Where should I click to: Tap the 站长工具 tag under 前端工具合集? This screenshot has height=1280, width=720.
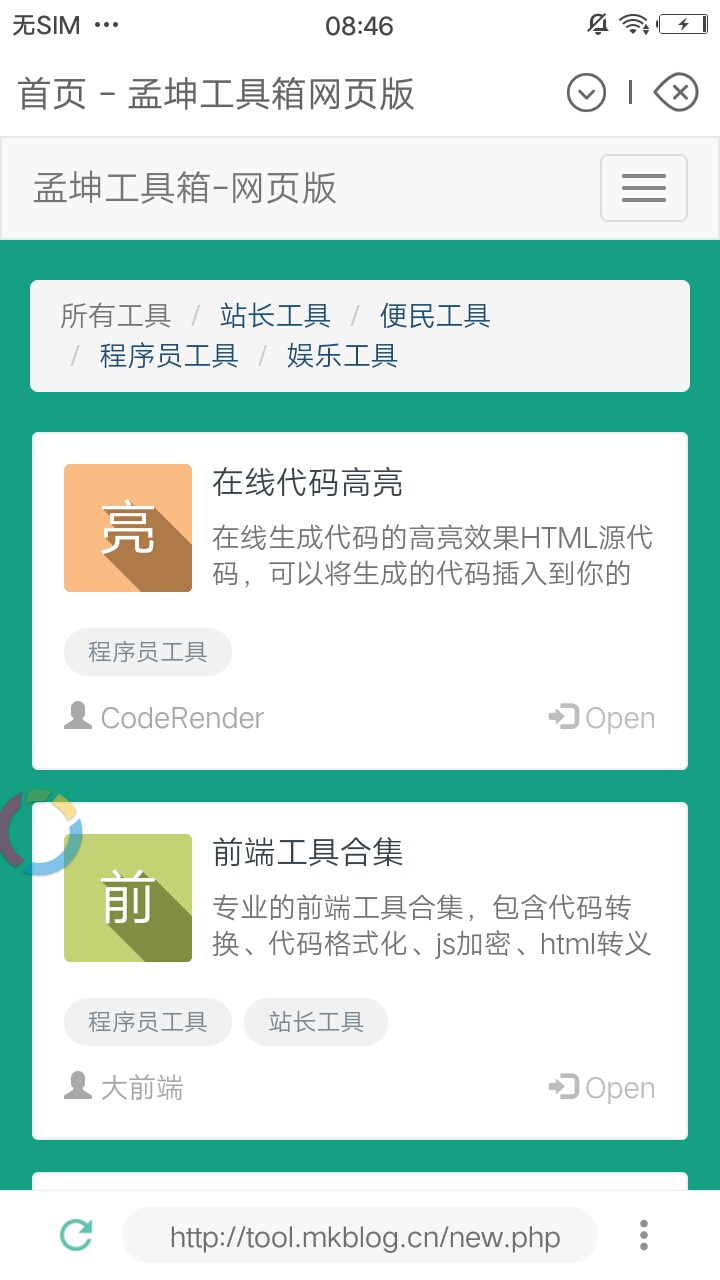click(316, 1022)
